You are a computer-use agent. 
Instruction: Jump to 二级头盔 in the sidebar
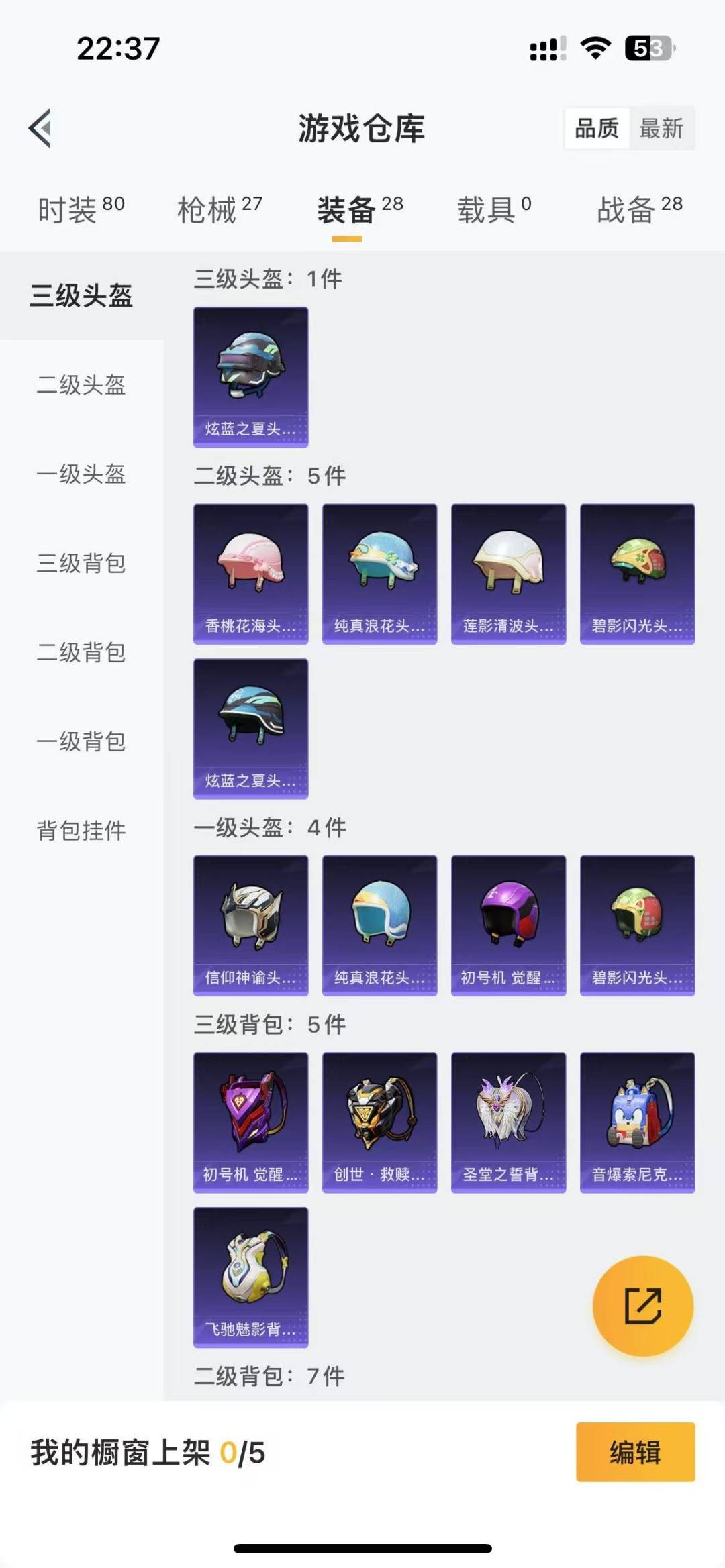pyautogui.click(x=81, y=384)
